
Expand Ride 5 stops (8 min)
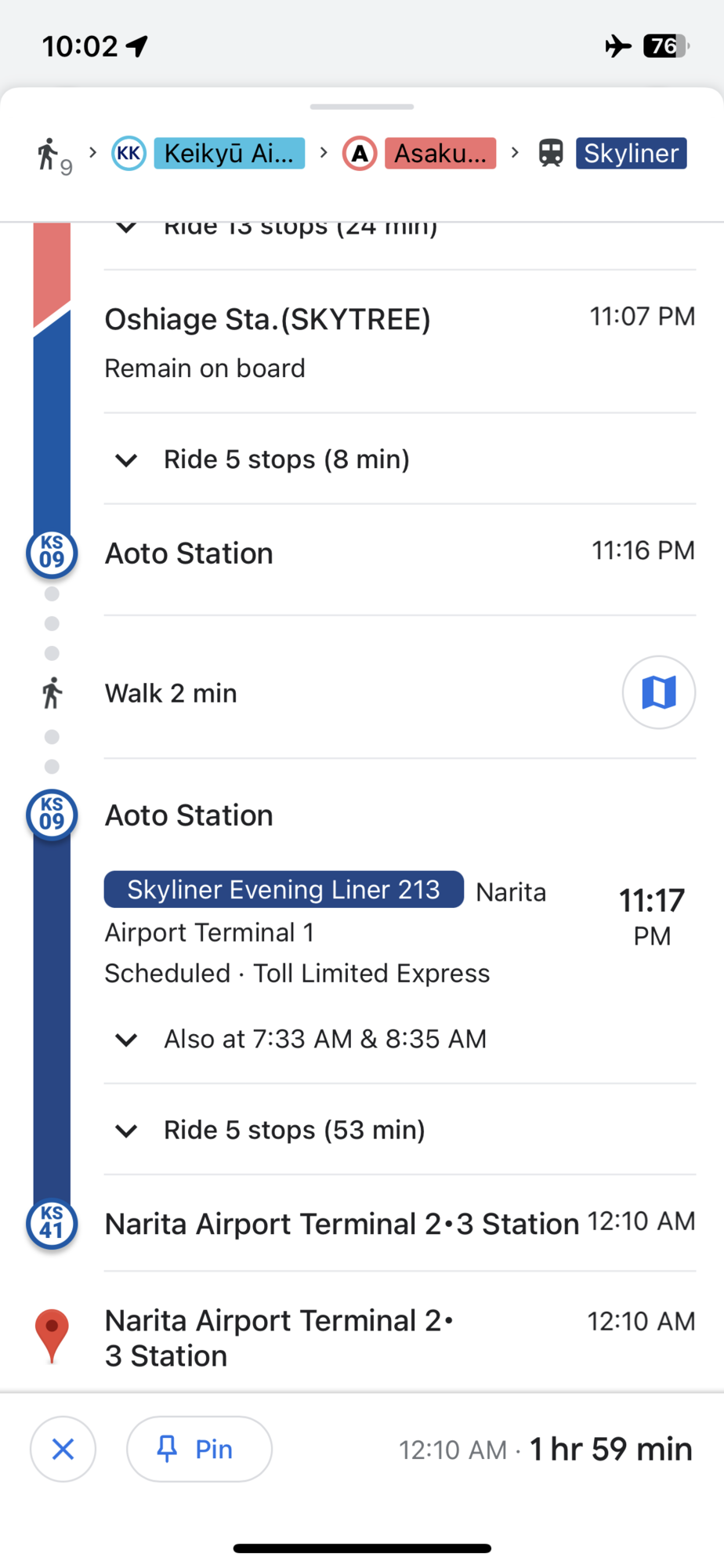(x=400, y=459)
